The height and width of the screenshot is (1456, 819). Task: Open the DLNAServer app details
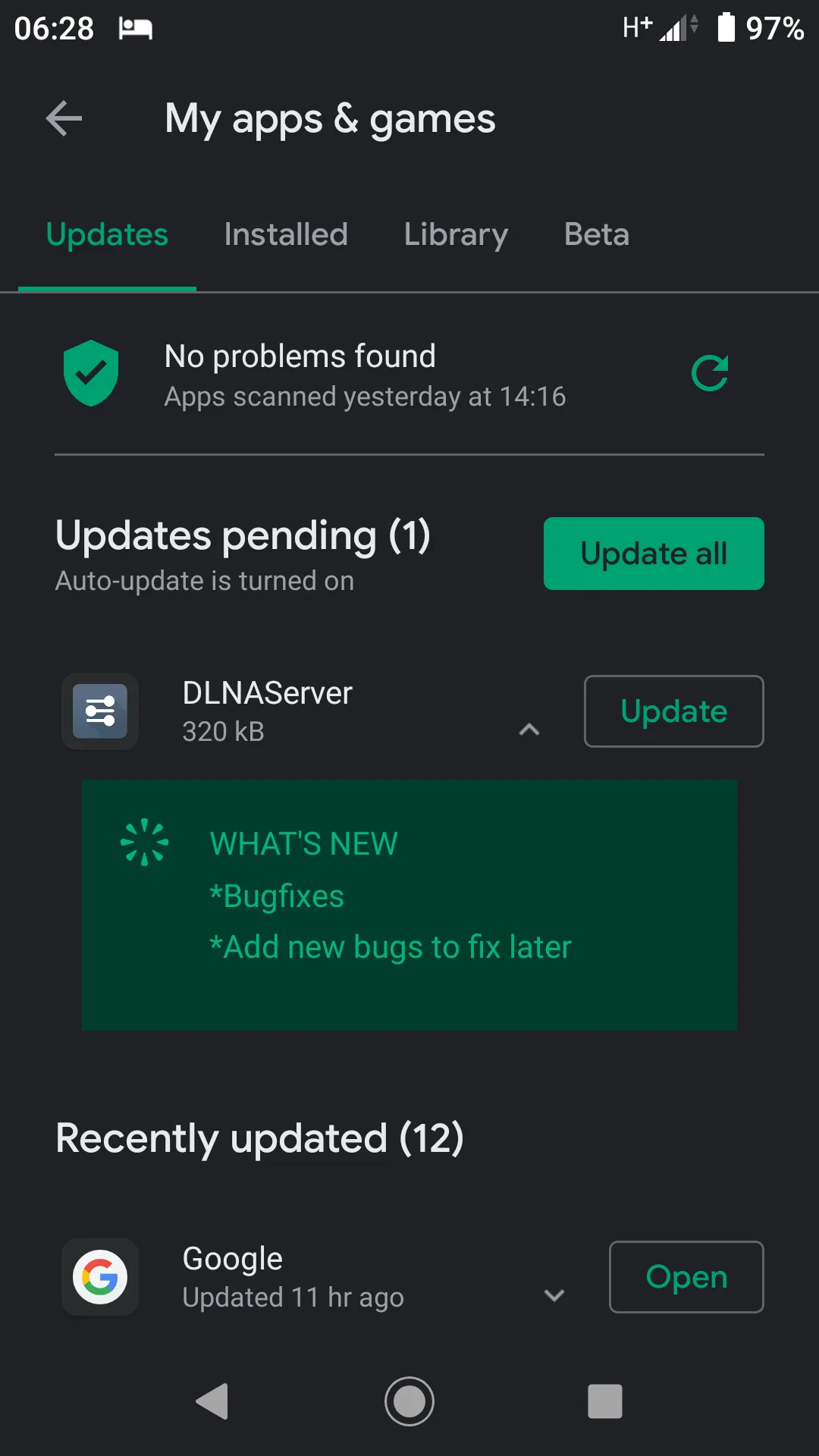(267, 710)
